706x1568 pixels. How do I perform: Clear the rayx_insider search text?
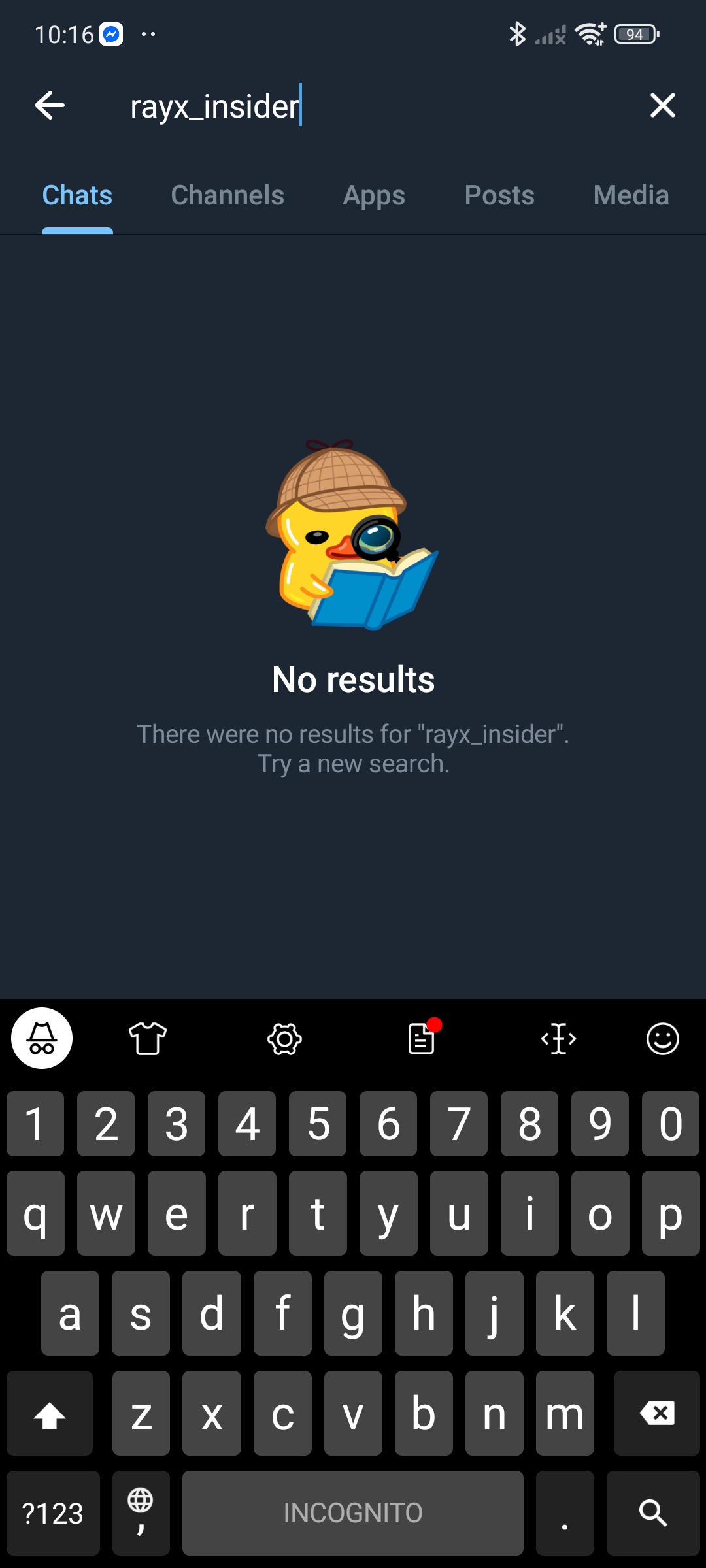point(662,105)
